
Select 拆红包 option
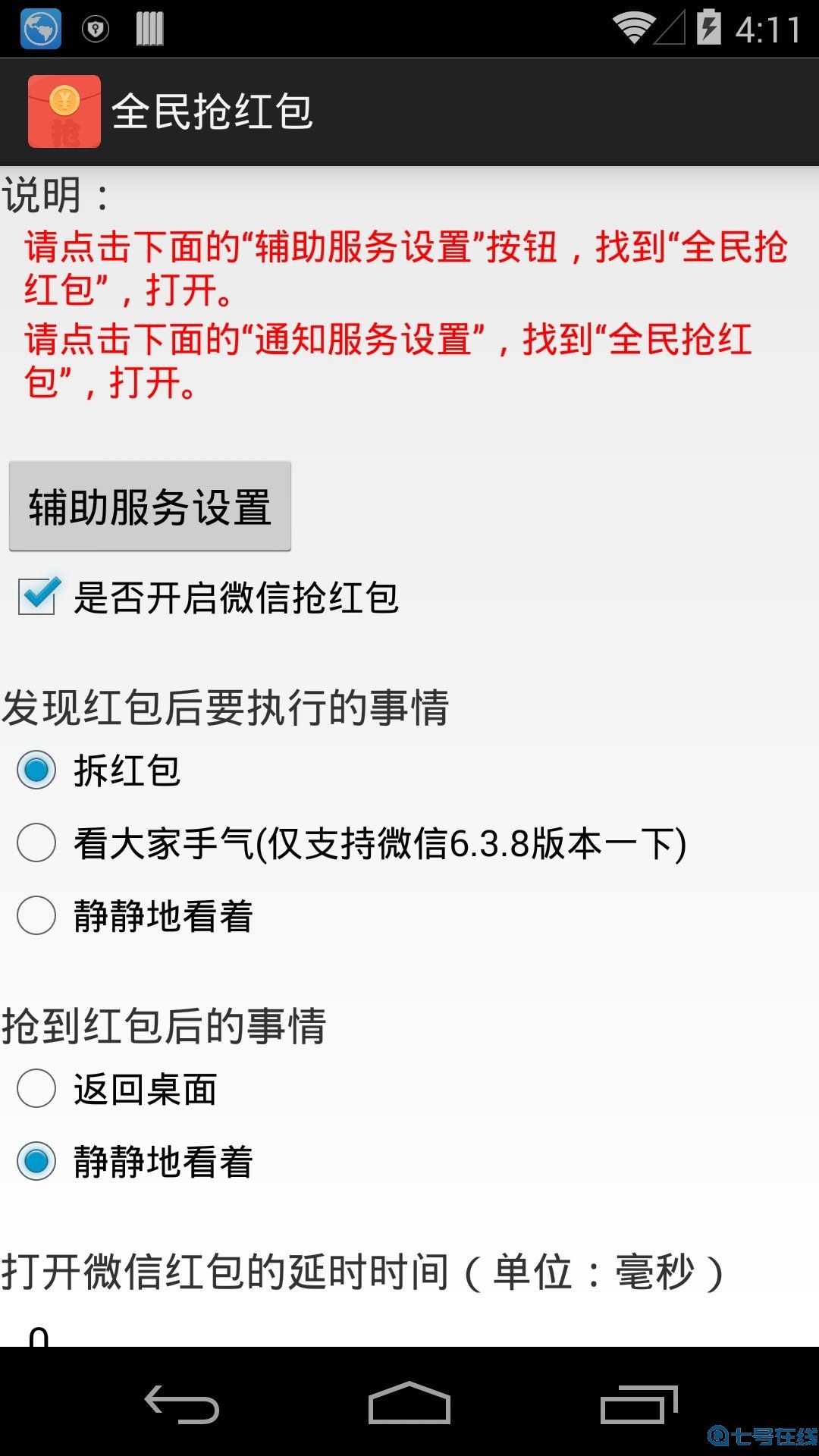tap(37, 770)
